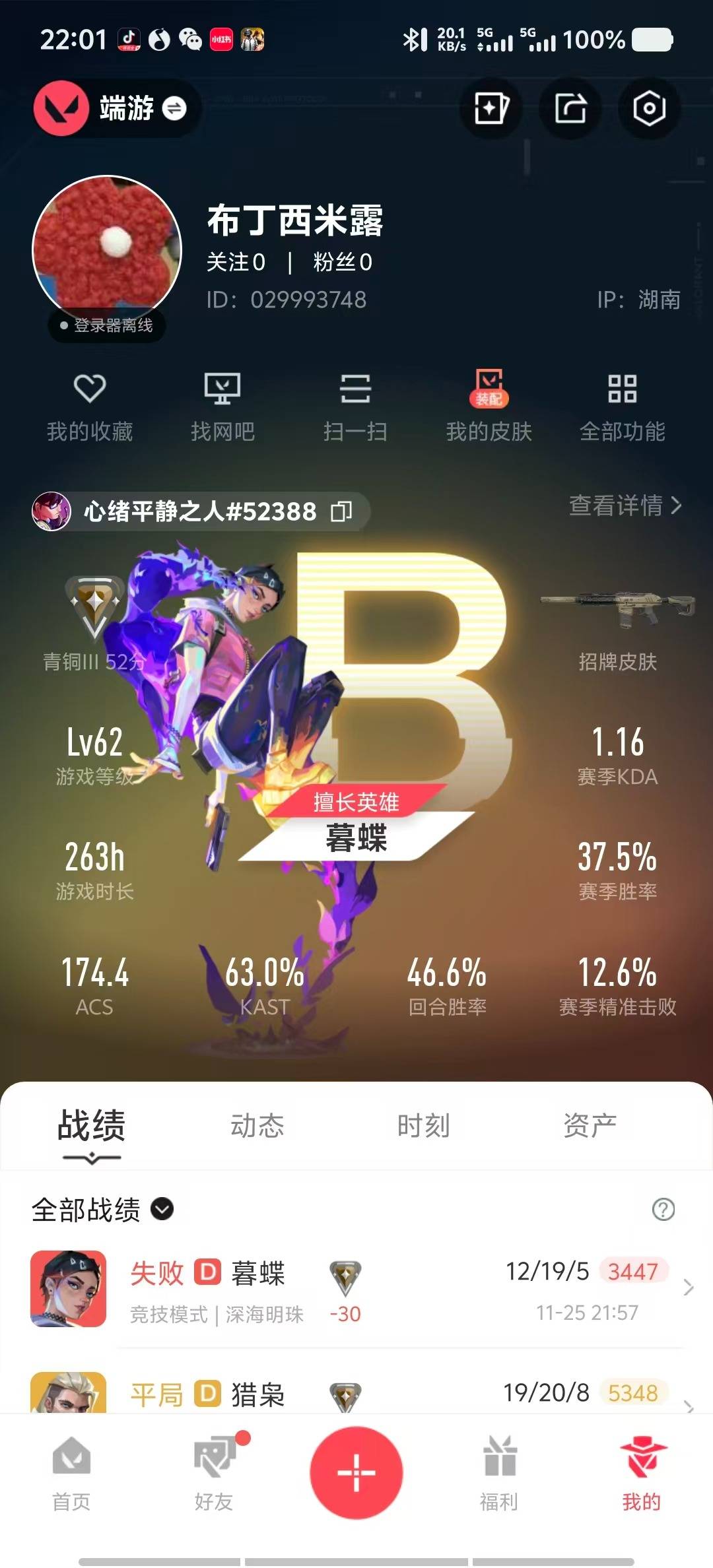Image resolution: width=713 pixels, height=1568 pixels.
Task: Switch to the 时刻 tab
Action: (x=423, y=1126)
